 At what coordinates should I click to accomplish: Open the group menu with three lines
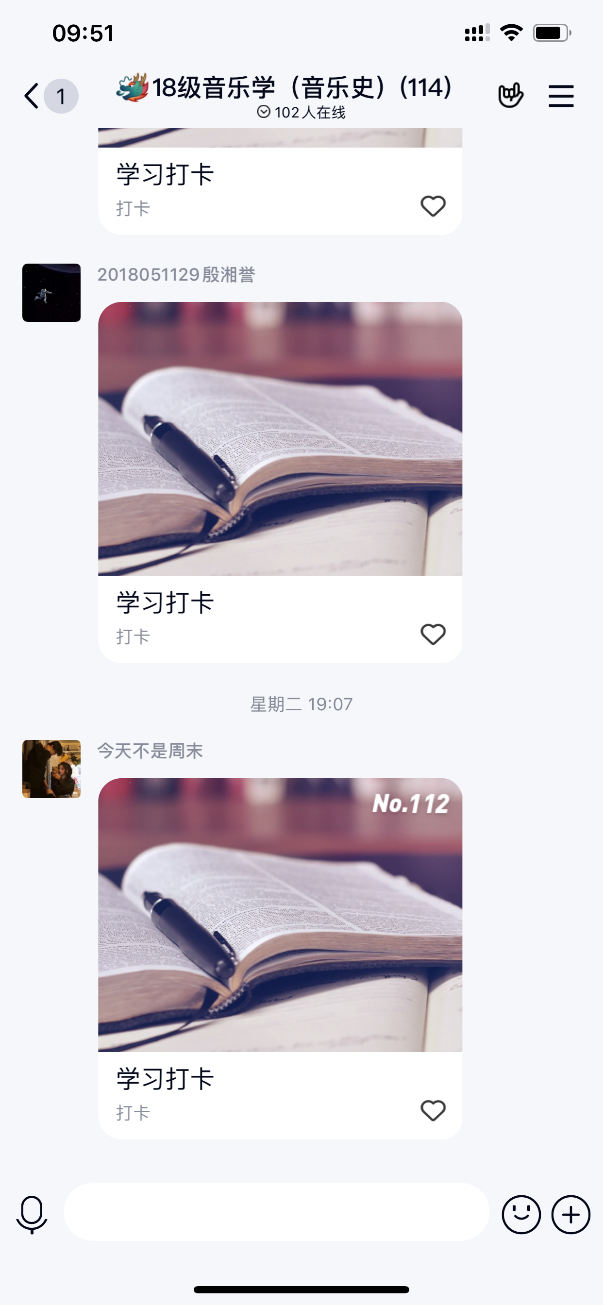tap(561, 96)
